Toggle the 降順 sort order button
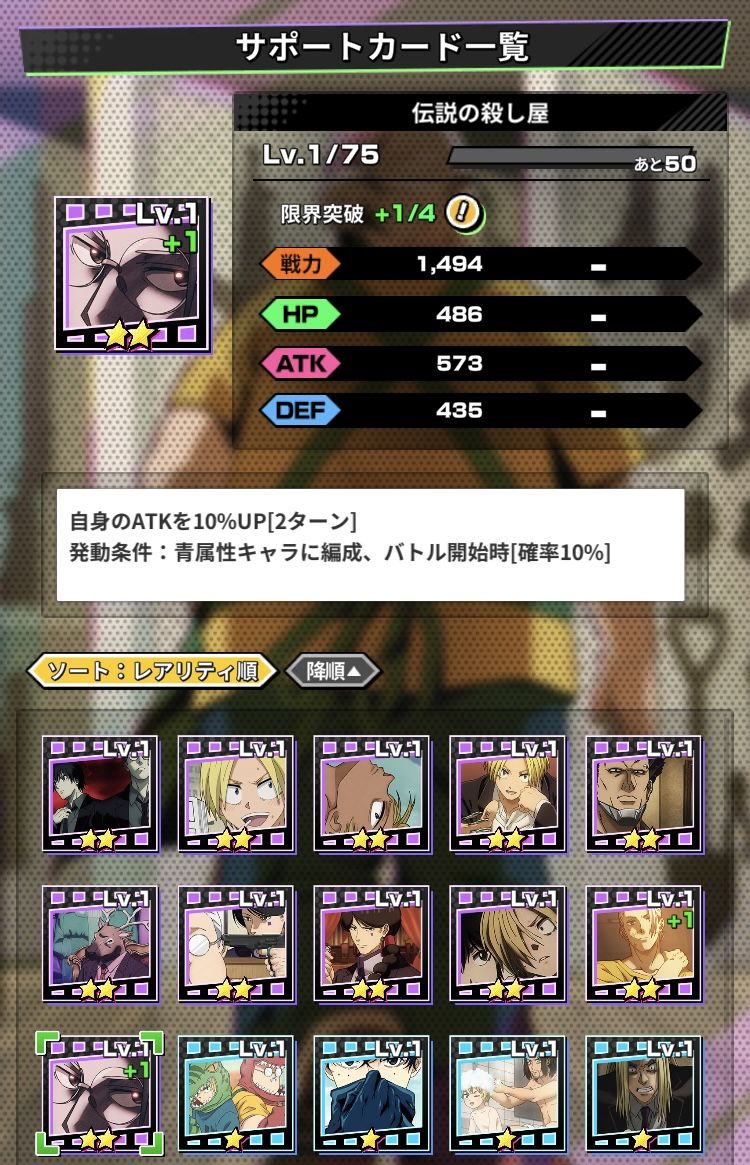The image size is (750, 1165). tap(333, 671)
